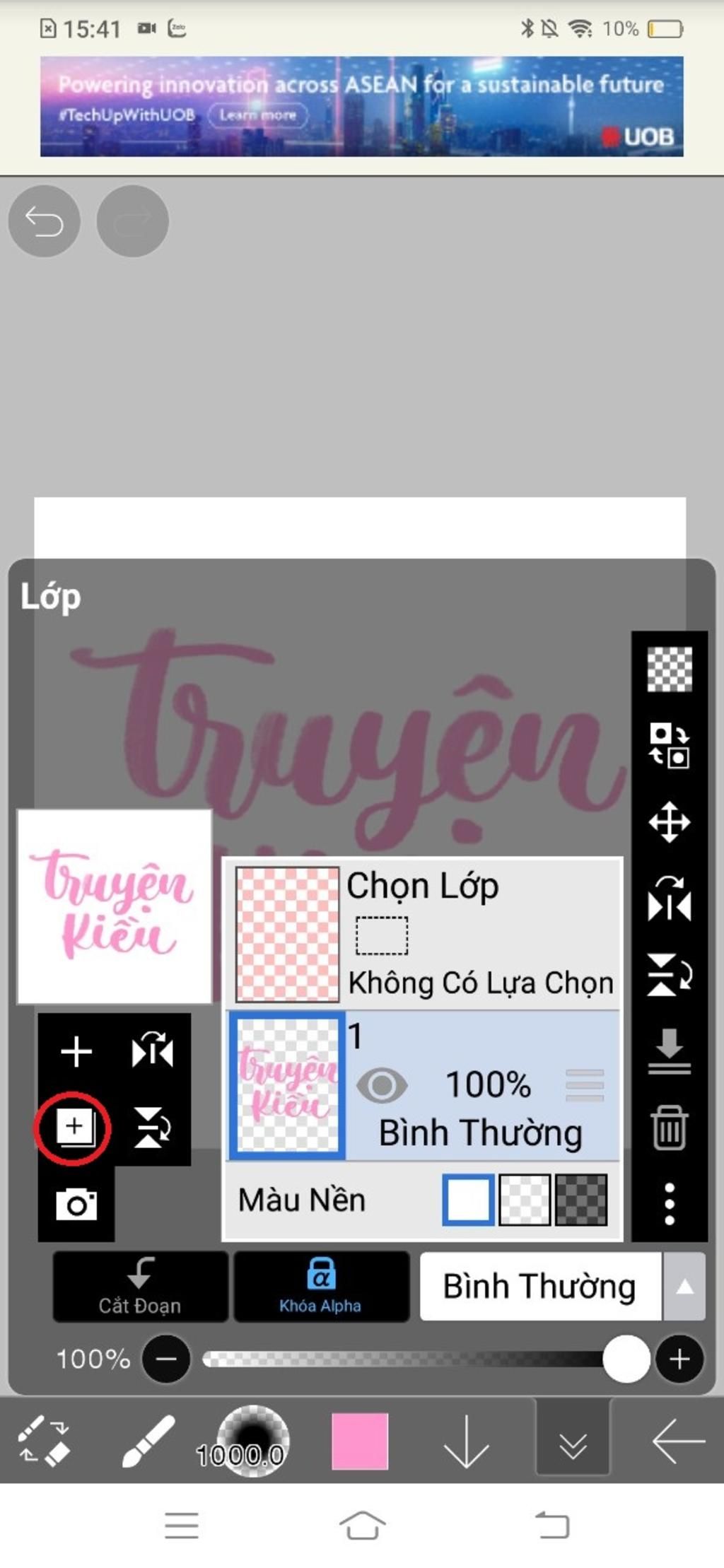Choose white background color for Màu Nền

[x=468, y=1200]
